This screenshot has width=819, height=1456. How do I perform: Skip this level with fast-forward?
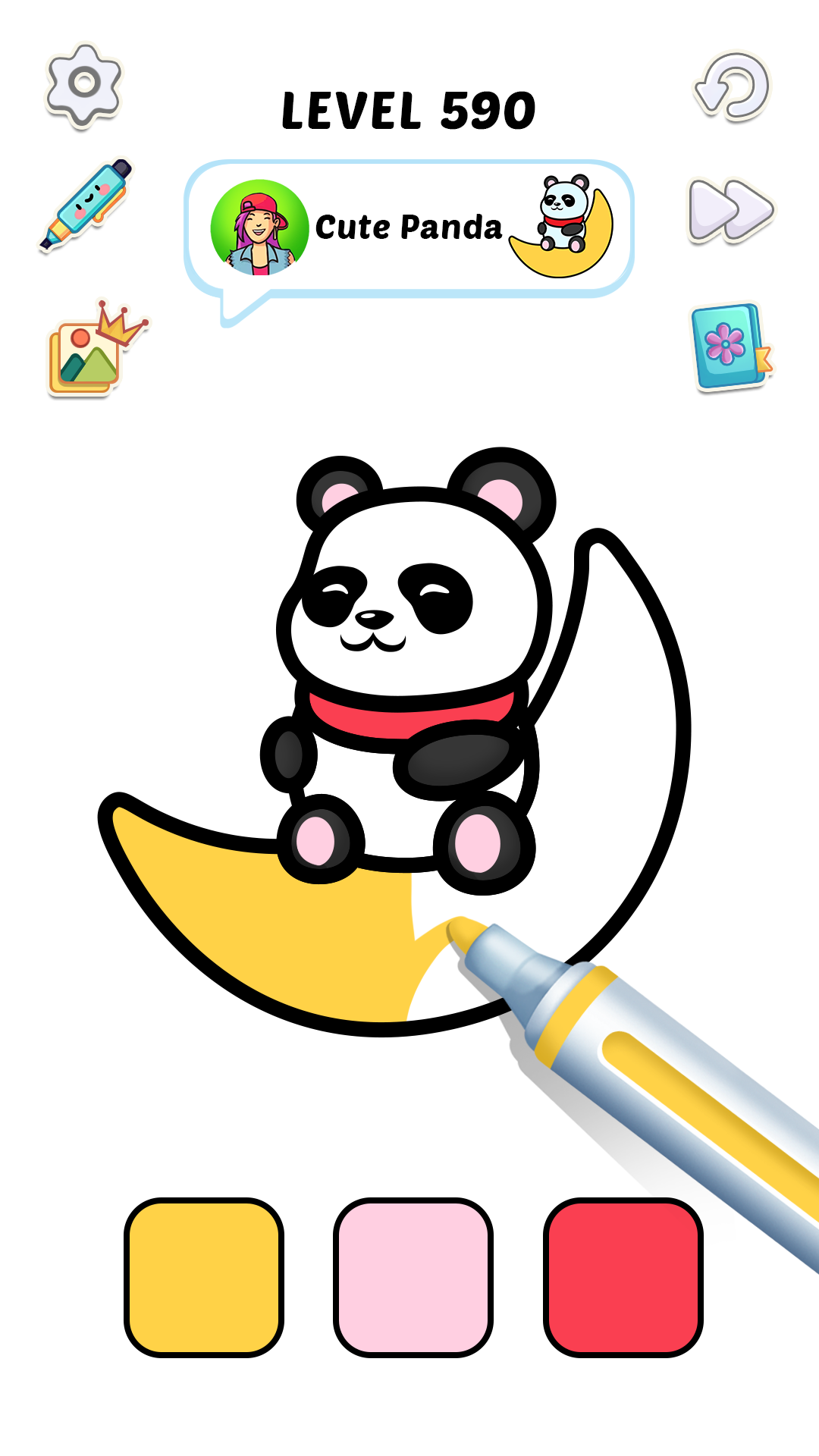pos(730,210)
